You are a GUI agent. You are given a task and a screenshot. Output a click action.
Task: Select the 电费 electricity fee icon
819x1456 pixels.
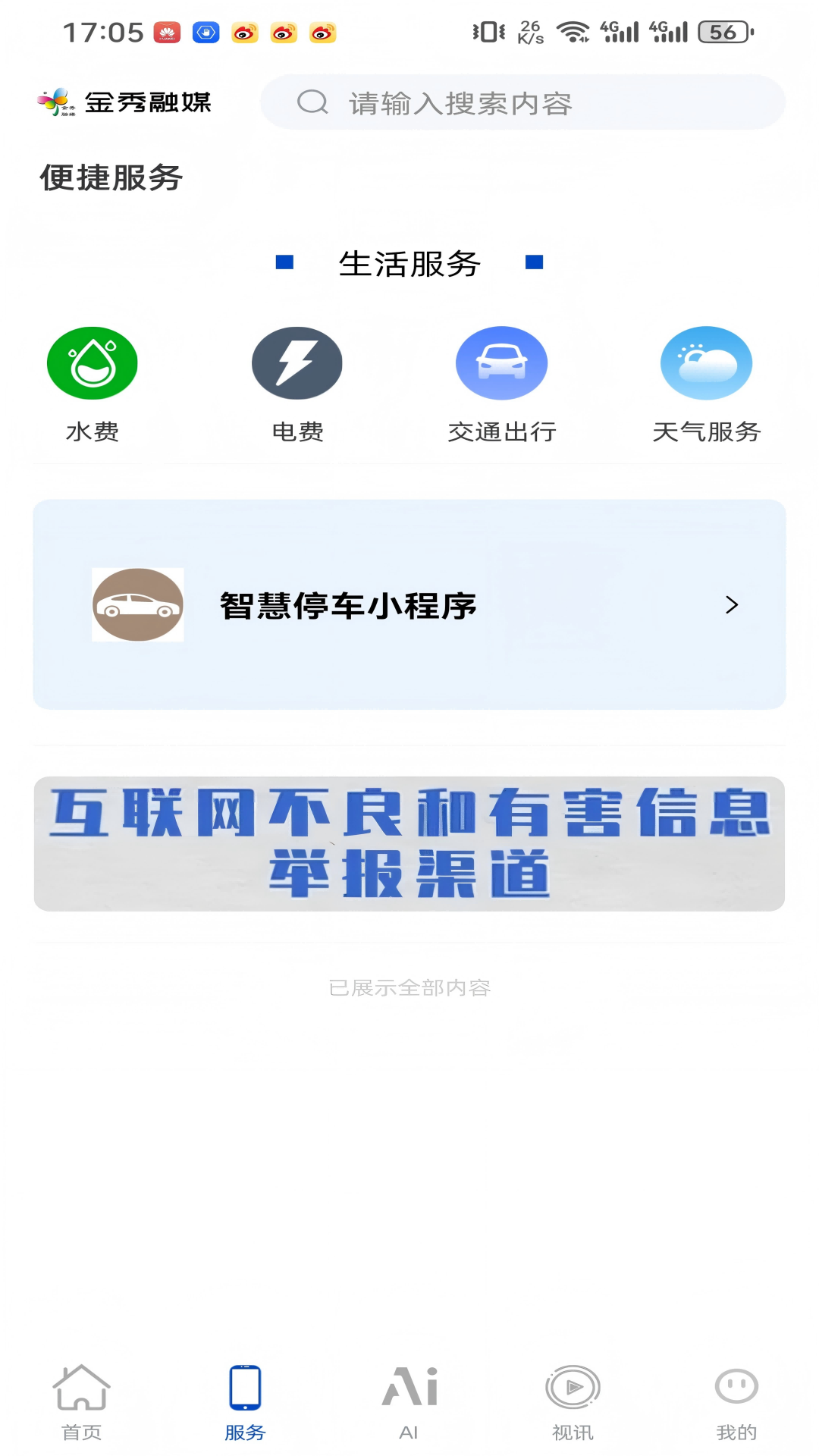[297, 362]
